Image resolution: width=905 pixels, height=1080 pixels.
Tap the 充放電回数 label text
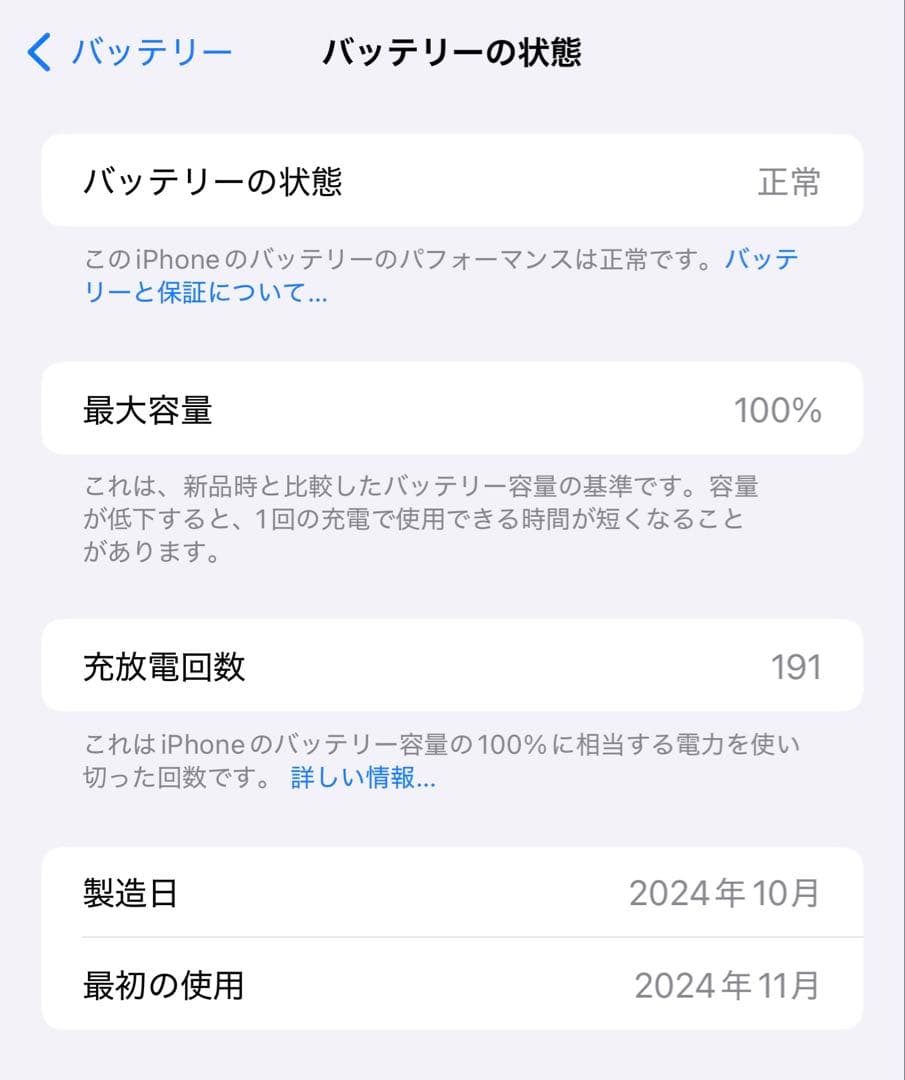click(162, 665)
